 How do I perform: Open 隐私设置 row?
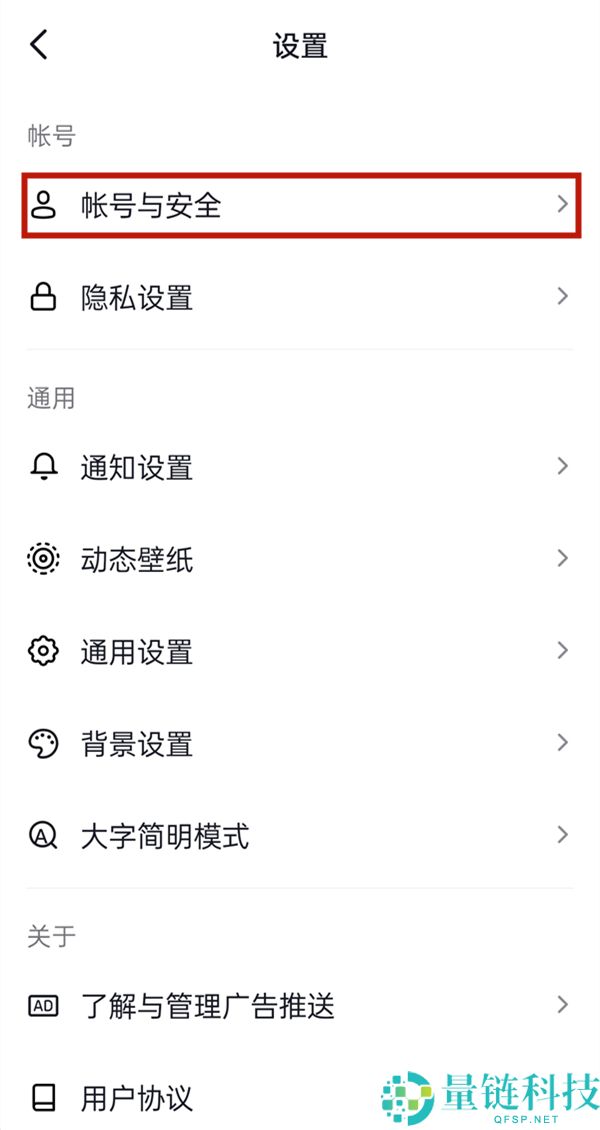tap(300, 298)
